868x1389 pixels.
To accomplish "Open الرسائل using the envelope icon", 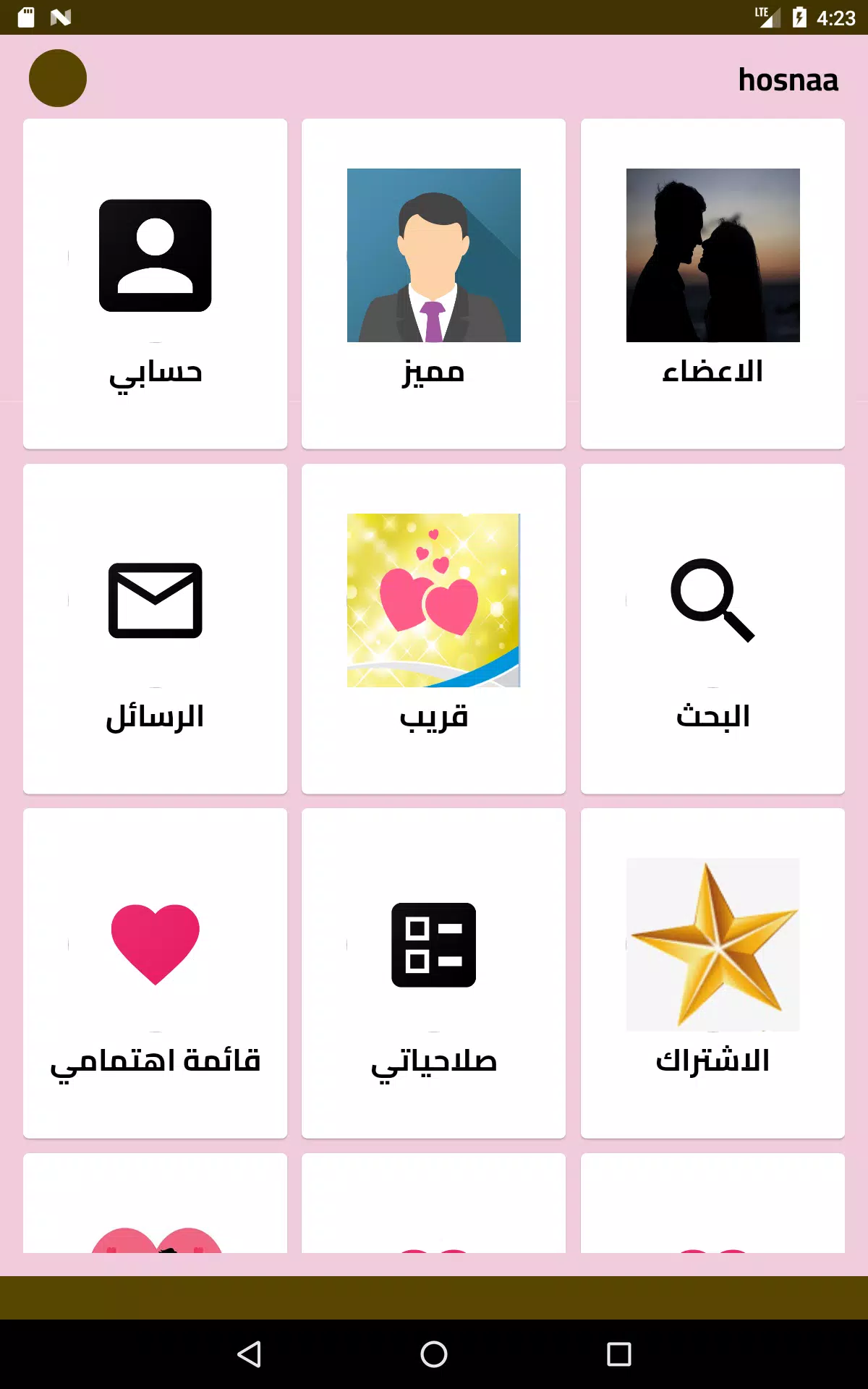I will point(155,602).
